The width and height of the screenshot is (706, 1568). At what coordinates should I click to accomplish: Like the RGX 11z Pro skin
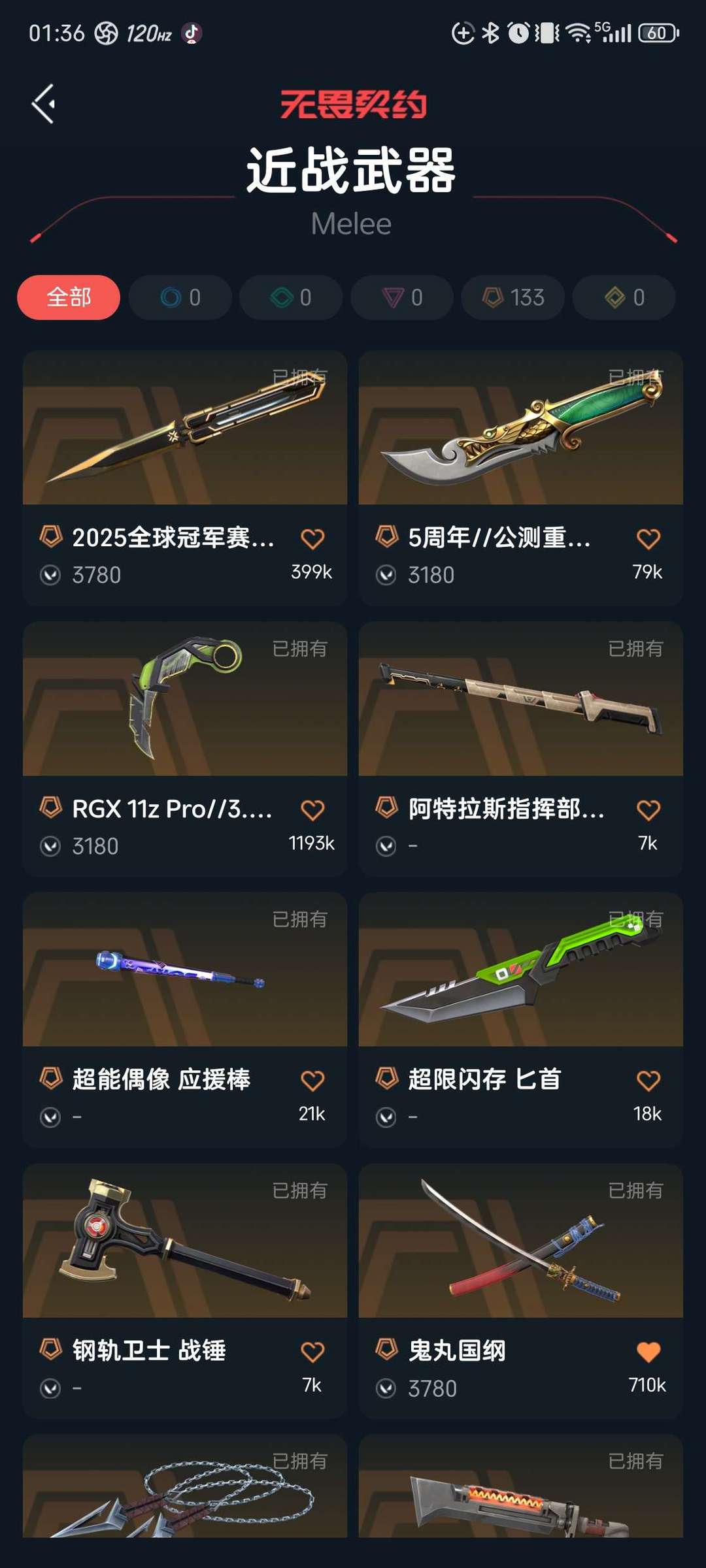click(x=312, y=810)
